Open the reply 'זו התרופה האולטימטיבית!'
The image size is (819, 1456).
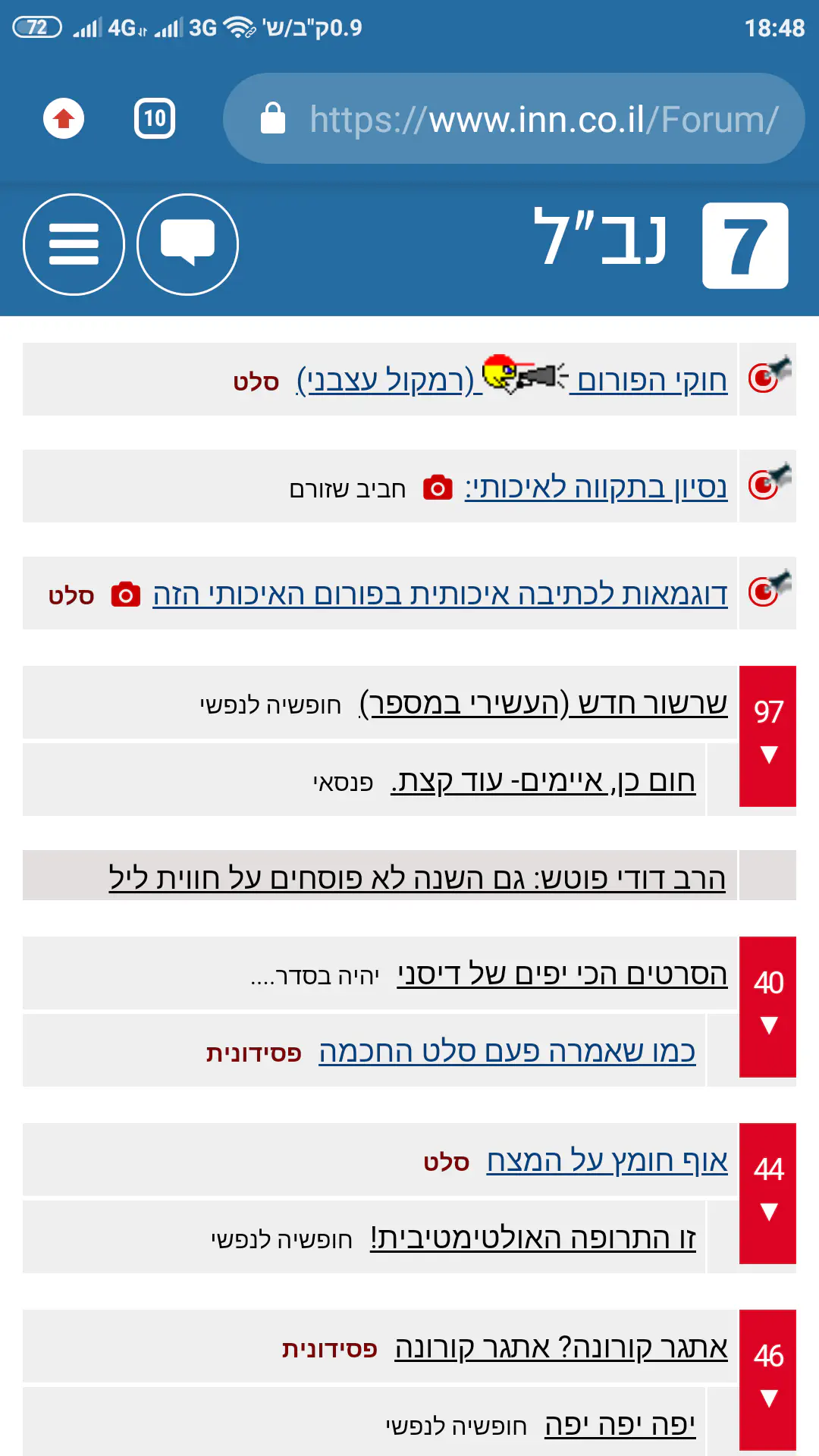pyautogui.click(x=532, y=1238)
